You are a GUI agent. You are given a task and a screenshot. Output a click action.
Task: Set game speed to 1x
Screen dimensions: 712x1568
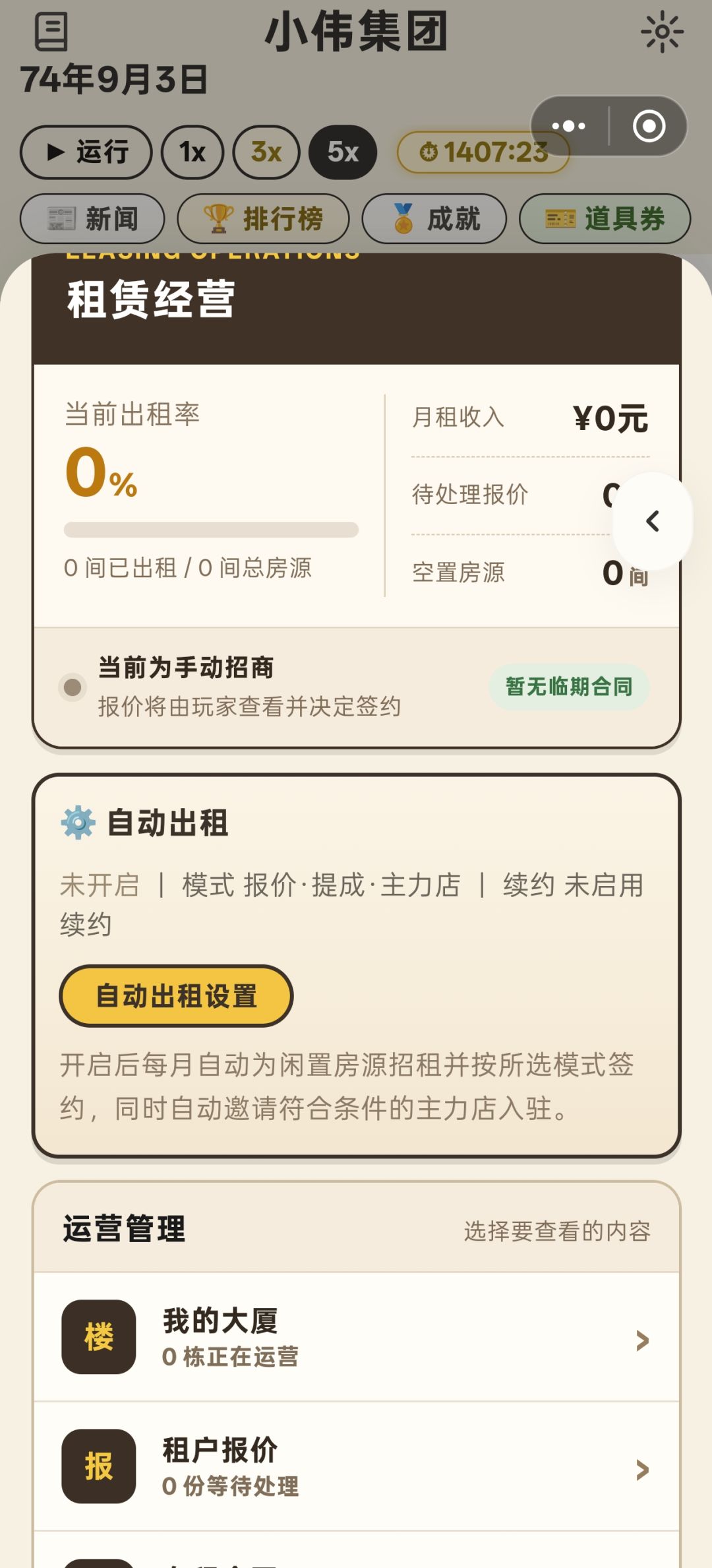(193, 152)
